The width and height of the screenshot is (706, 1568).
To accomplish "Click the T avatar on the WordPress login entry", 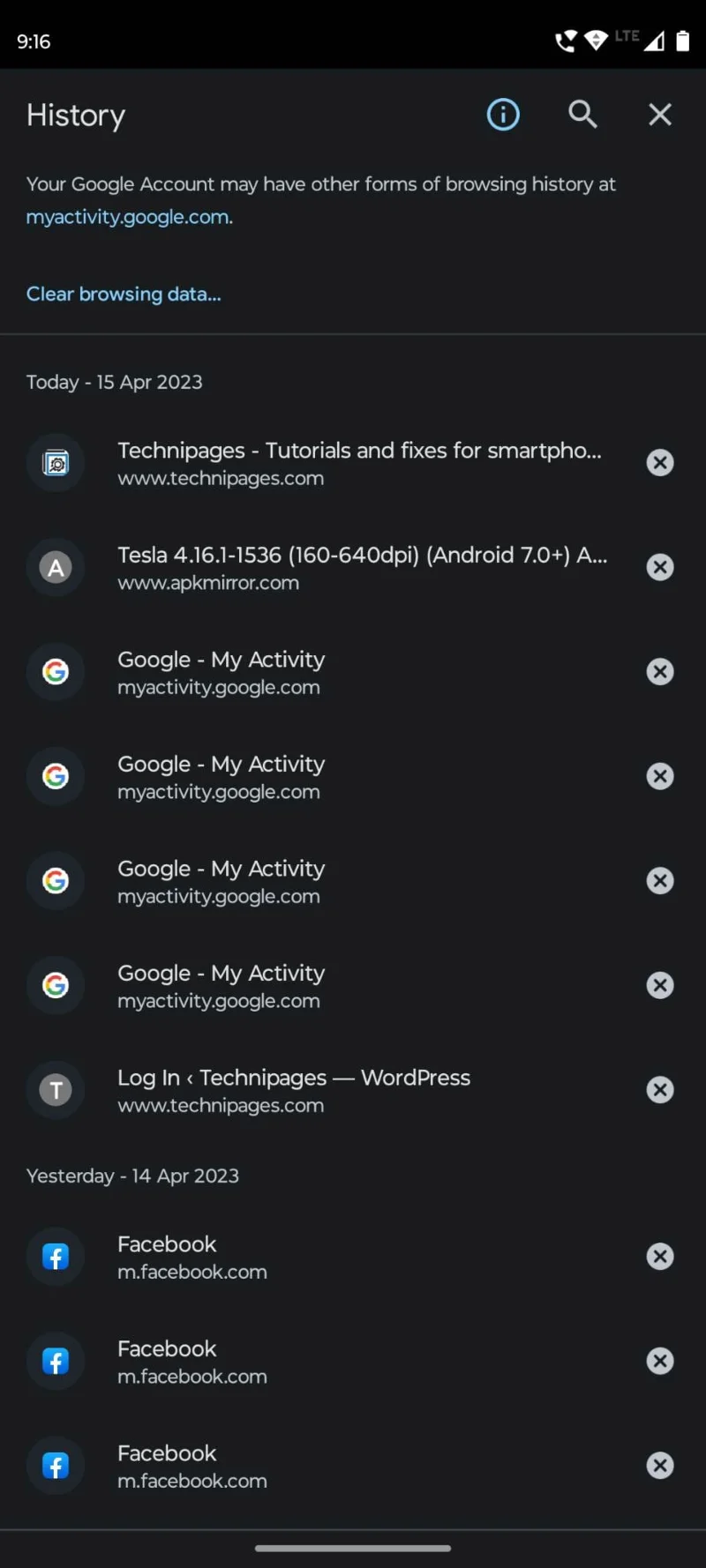I will (55, 1090).
